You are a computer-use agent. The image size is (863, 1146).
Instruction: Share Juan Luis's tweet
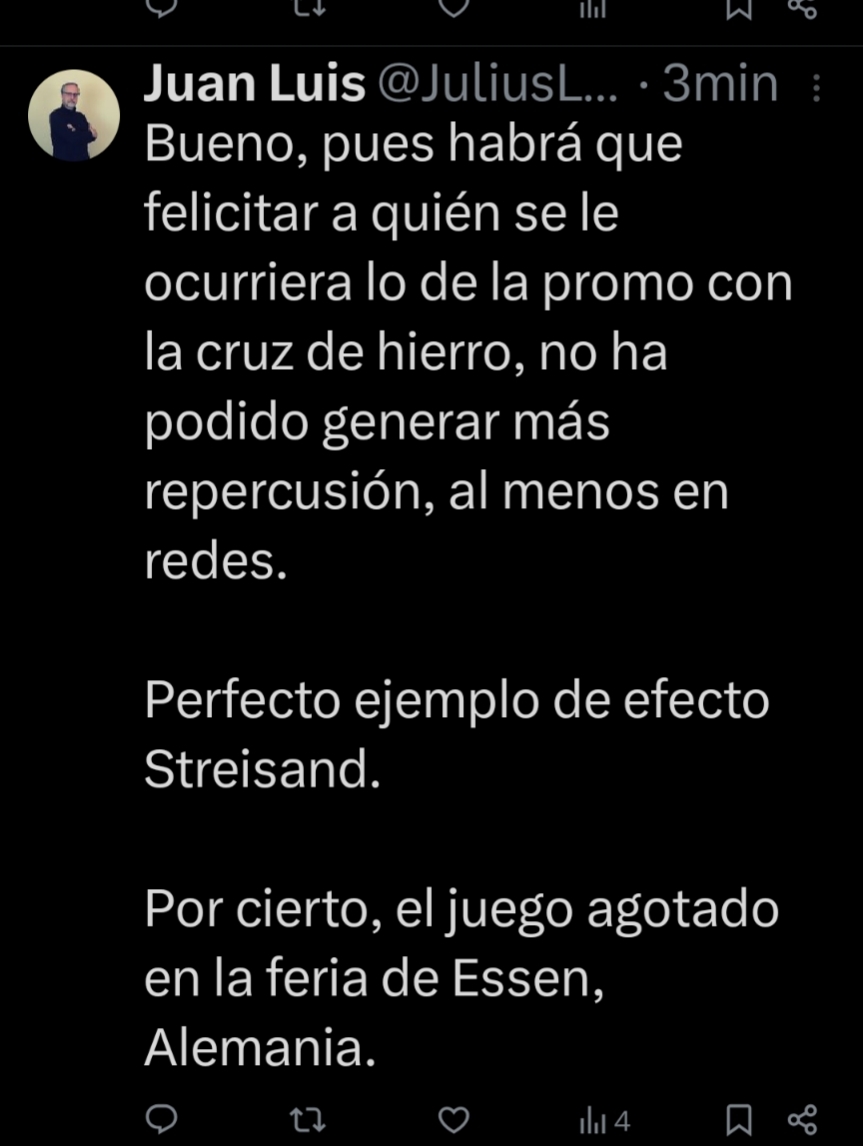pos(803,1118)
